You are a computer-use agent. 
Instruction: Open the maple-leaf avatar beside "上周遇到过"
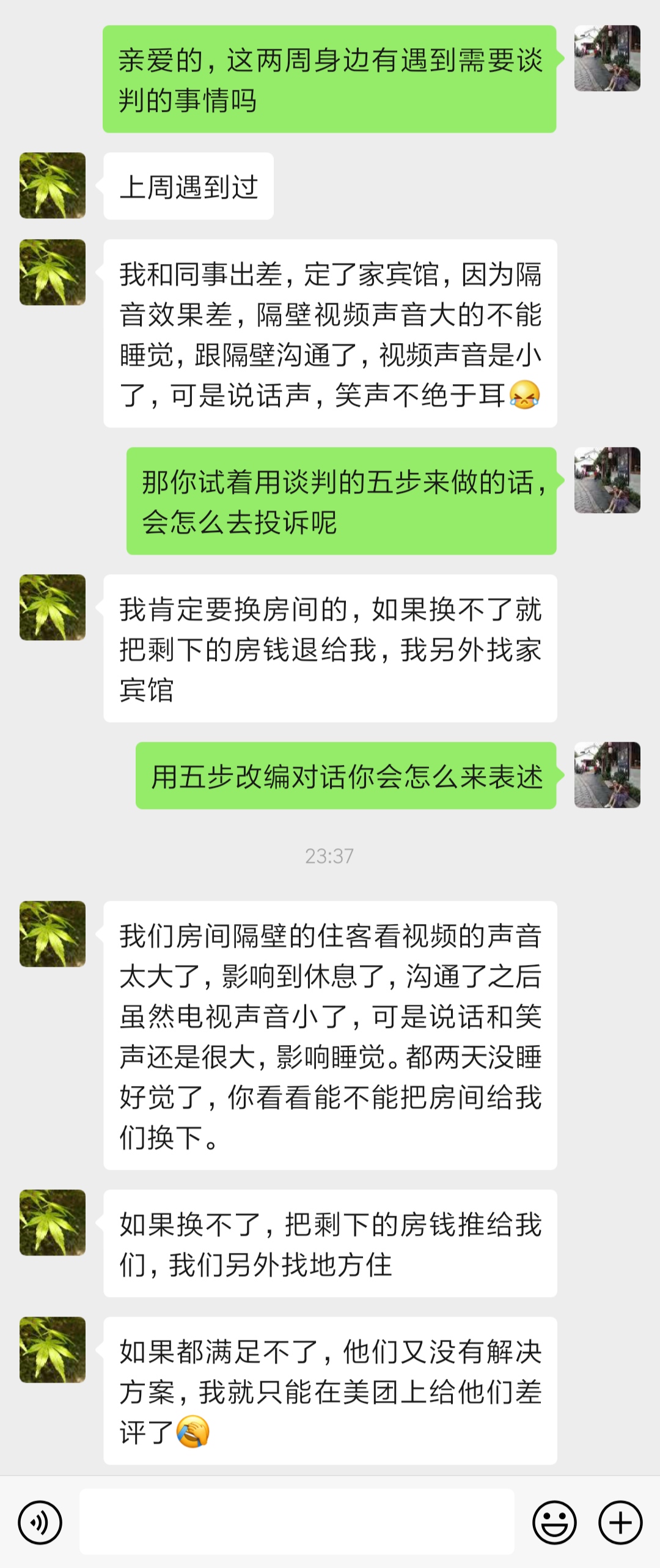[x=53, y=185]
